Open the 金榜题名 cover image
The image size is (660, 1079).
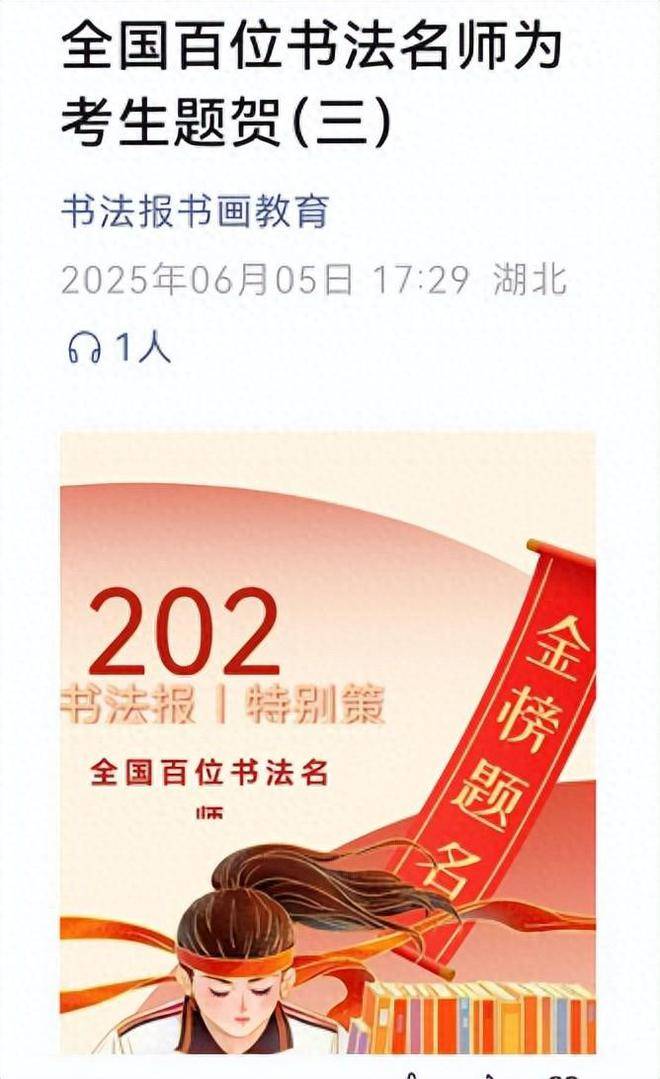(x=328, y=740)
